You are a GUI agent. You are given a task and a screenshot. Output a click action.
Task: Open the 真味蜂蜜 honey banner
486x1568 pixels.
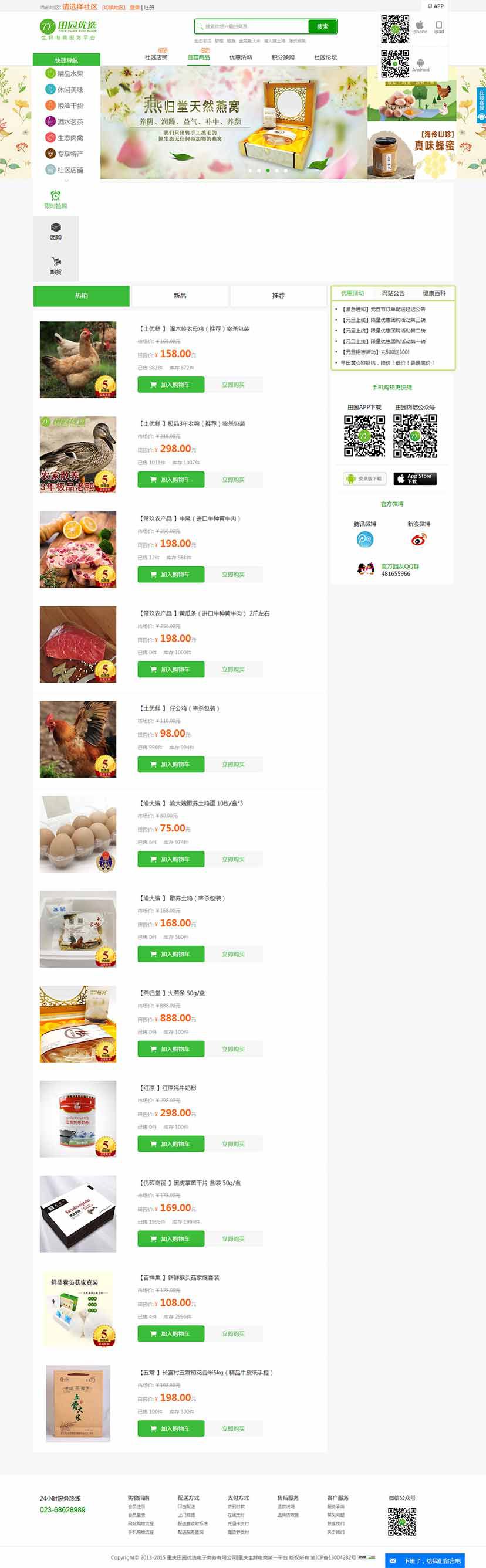pyautogui.click(x=411, y=150)
